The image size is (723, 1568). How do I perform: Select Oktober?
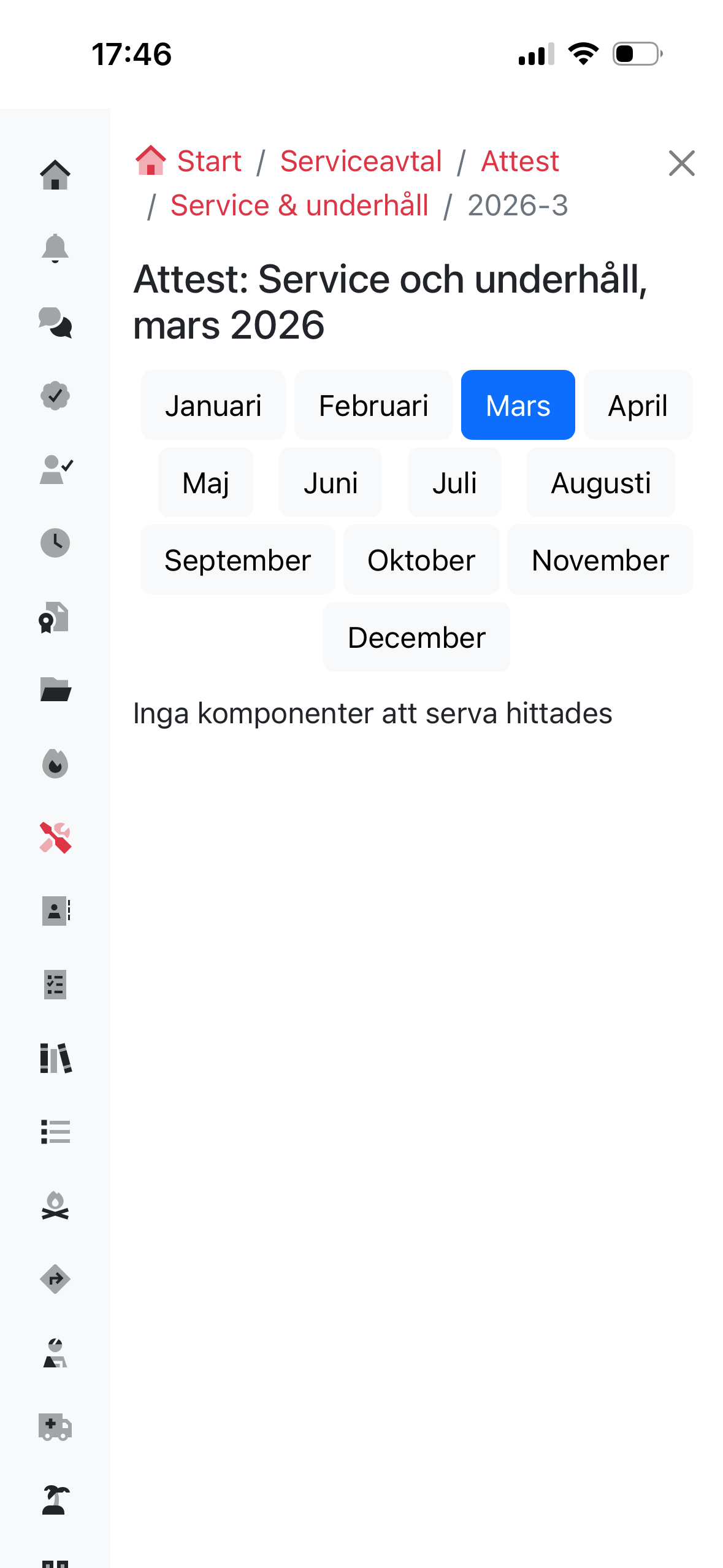pos(421,560)
